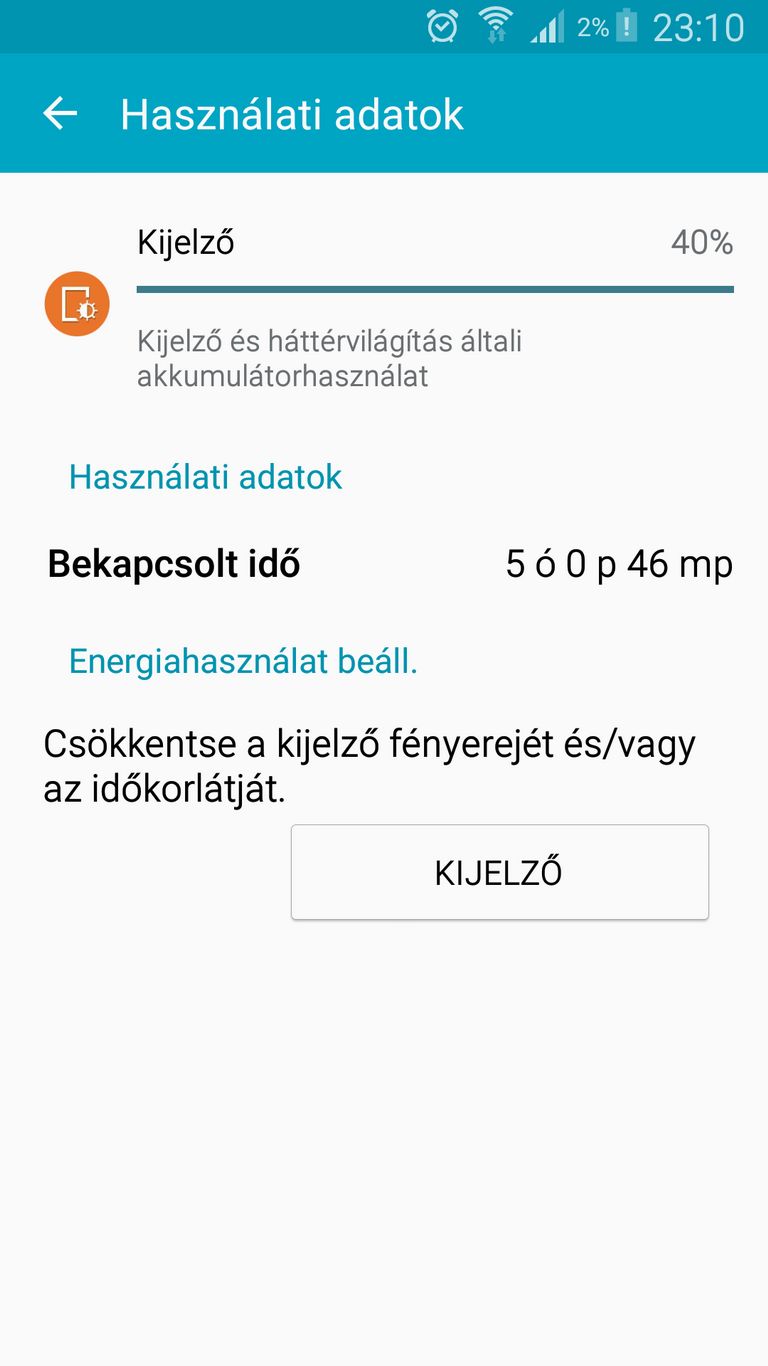Image resolution: width=768 pixels, height=1366 pixels.
Task: Open the KIJELZŐ display settings button
Action: coord(499,872)
